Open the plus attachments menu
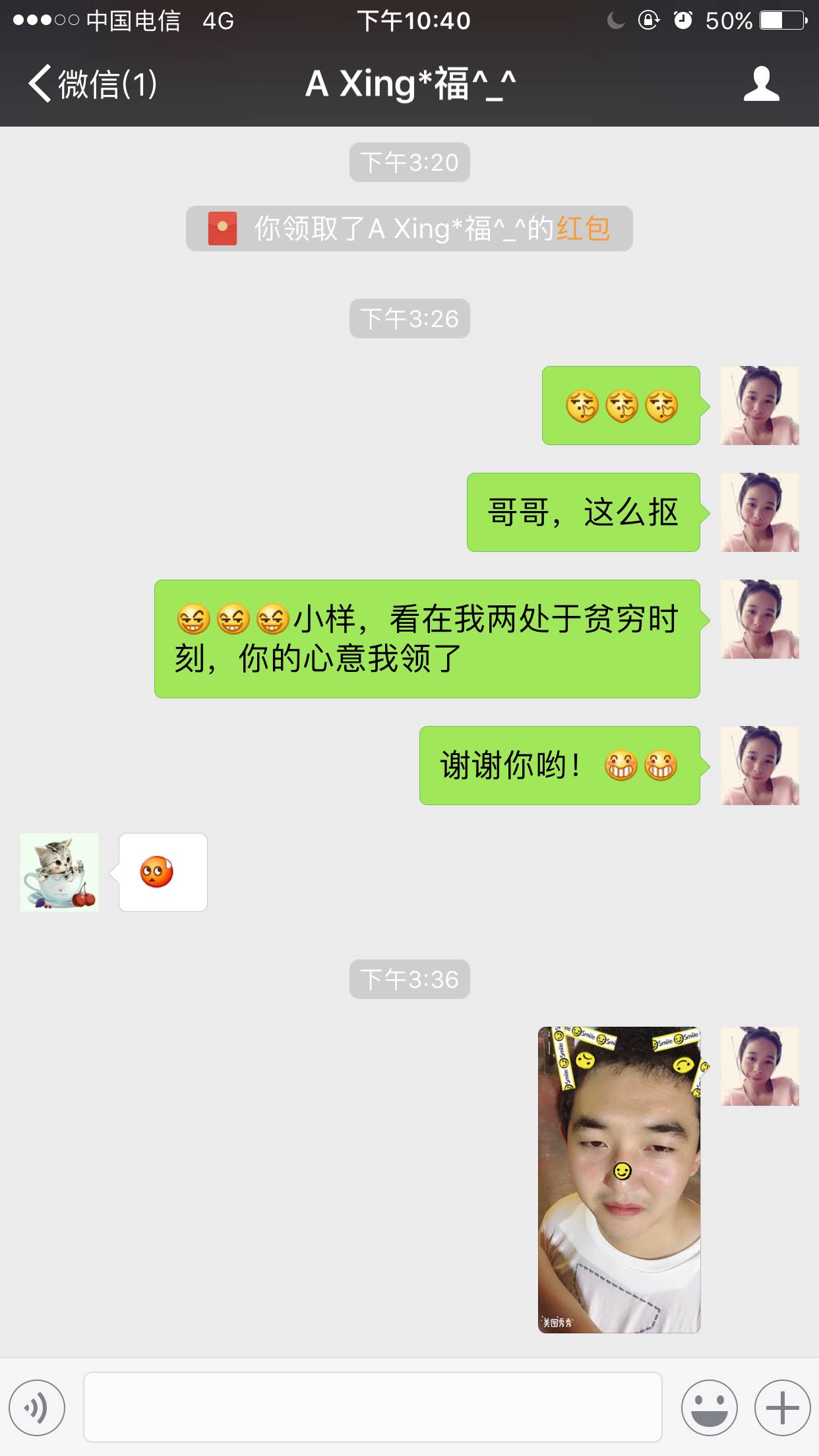This screenshot has height=1456, width=819. [x=782, y=1408]
